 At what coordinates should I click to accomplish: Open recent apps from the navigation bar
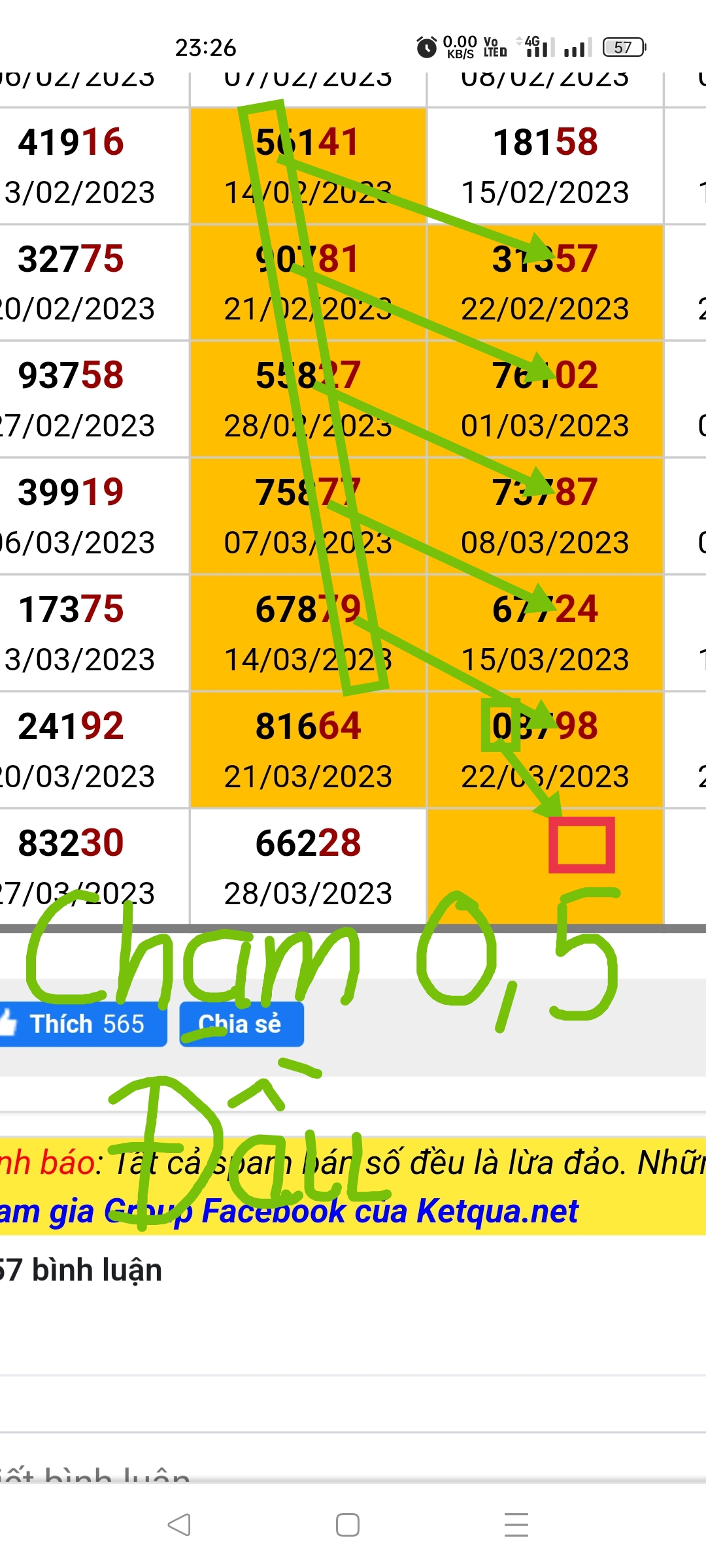[x=516, y=1524]
